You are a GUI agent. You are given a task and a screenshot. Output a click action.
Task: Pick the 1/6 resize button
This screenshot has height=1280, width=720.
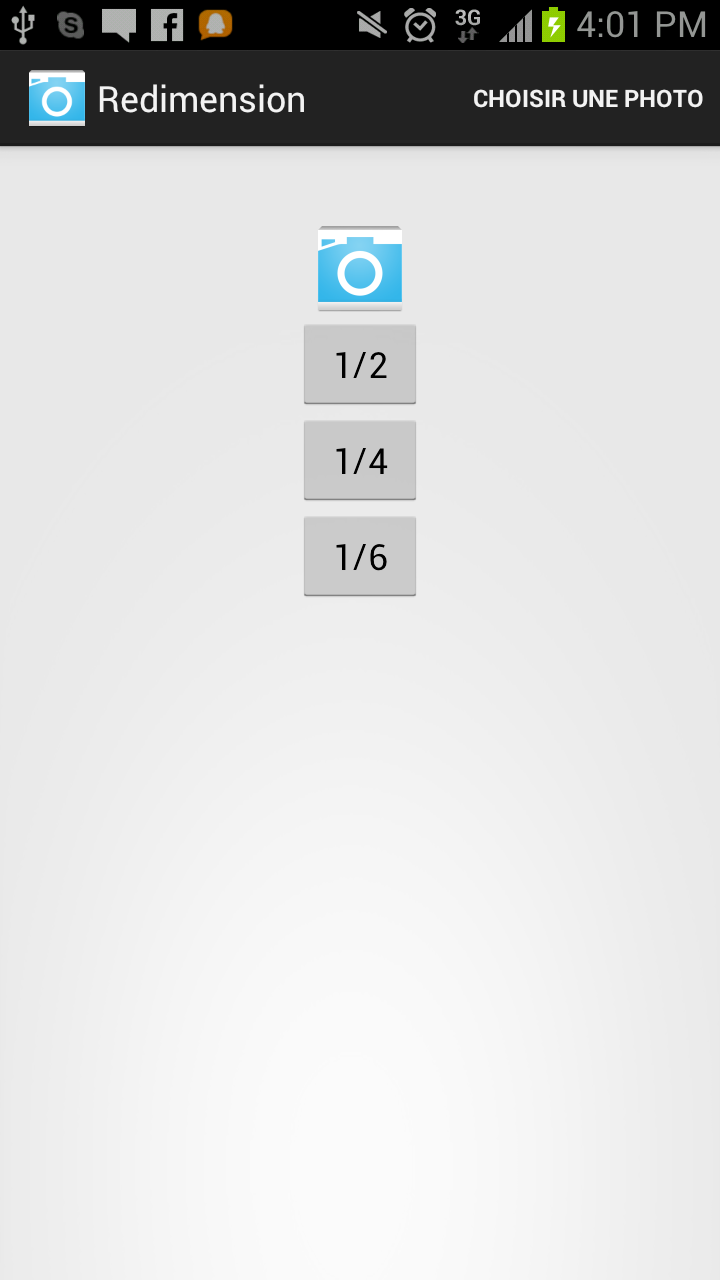click(360, 556)
